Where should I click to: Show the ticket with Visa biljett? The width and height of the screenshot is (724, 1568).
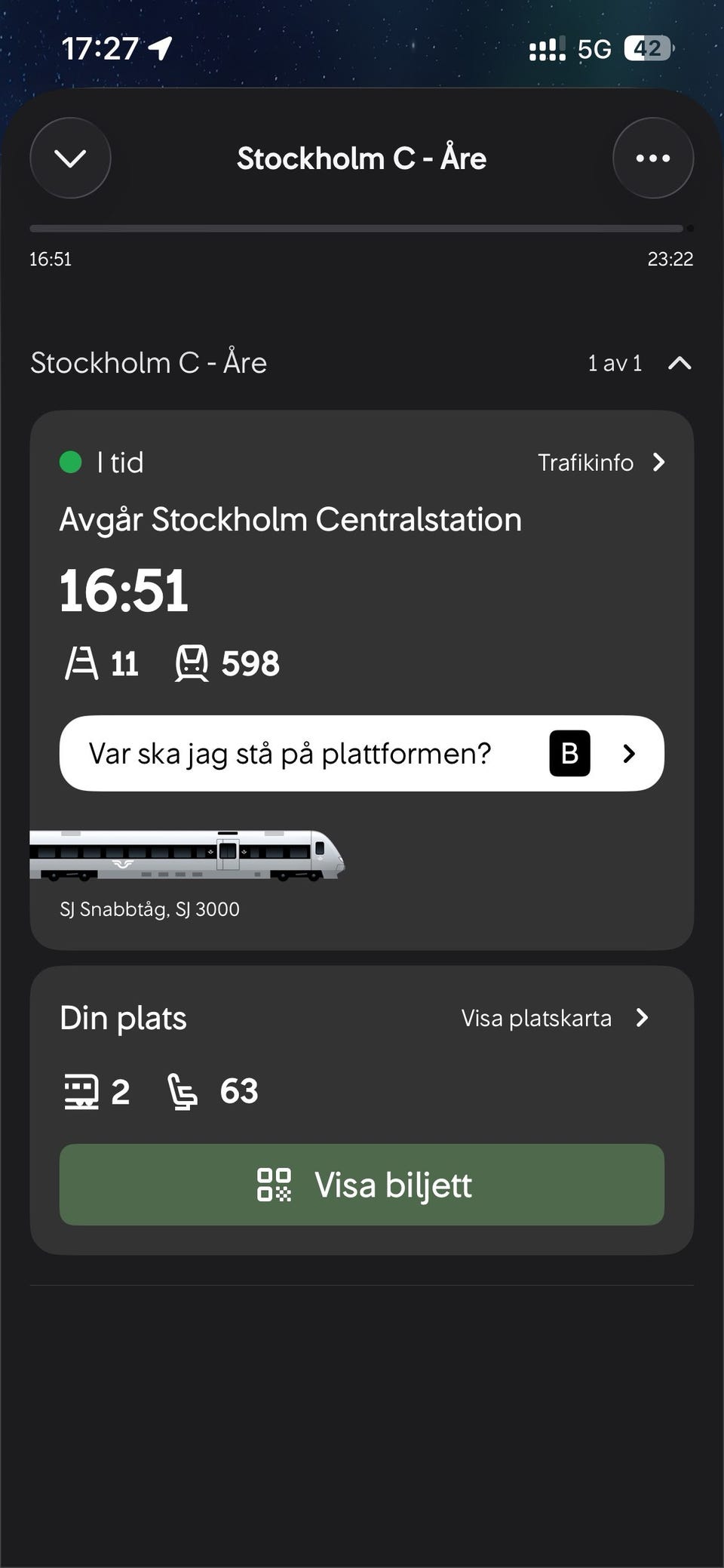pyautogui.click(x=361, y=1185)
